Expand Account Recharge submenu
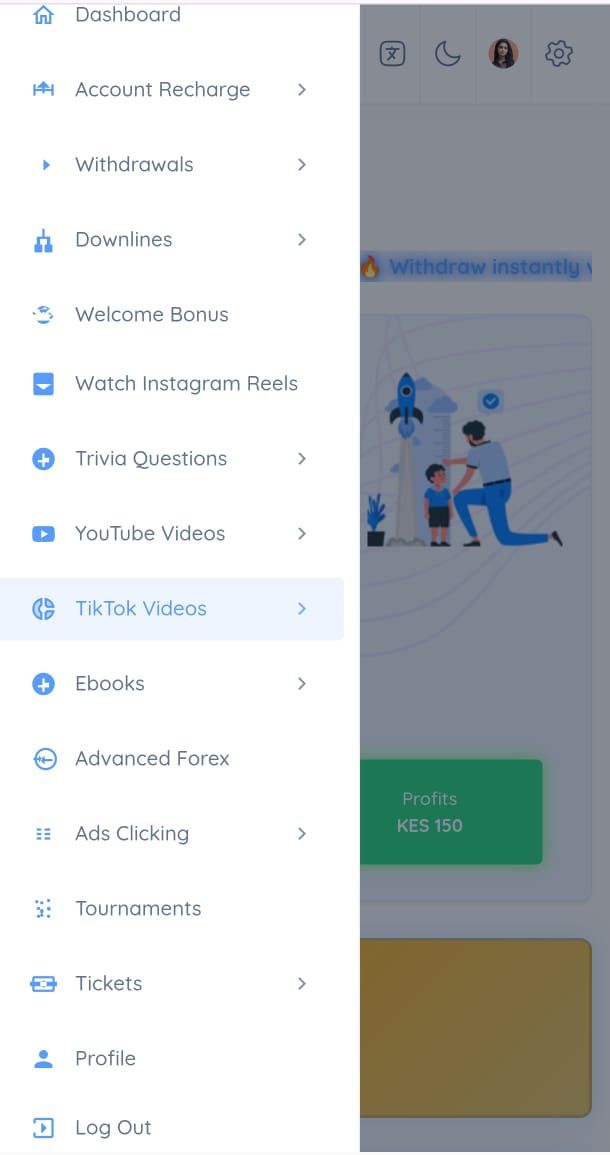The width and height of the screenshot is (610, 1155). pyautogui.click(x=162, y=90)
